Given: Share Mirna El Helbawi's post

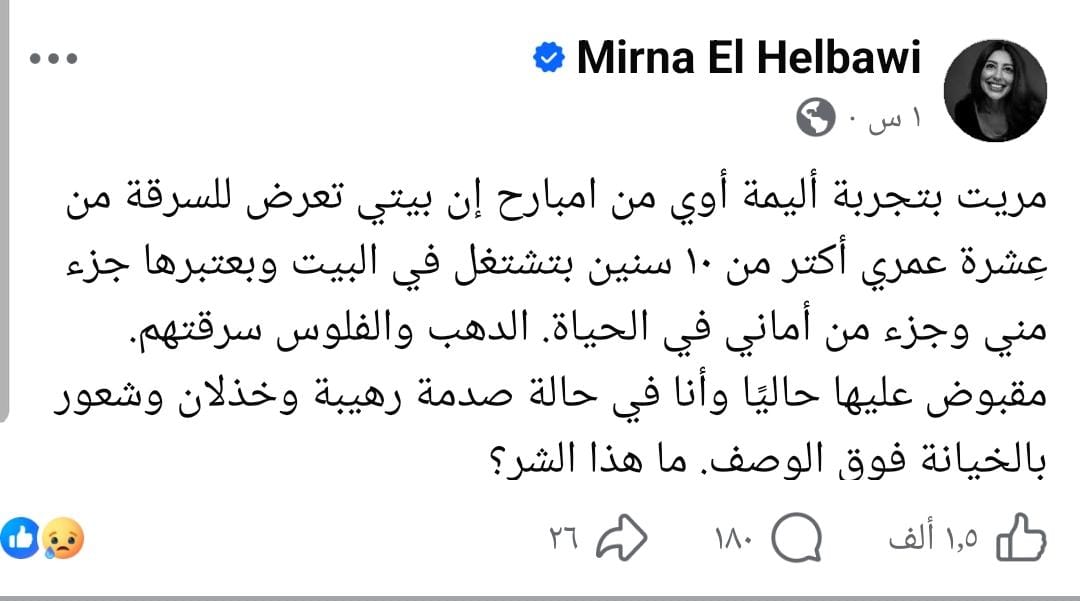Looking at the screenshot, I should coord(622,540).
